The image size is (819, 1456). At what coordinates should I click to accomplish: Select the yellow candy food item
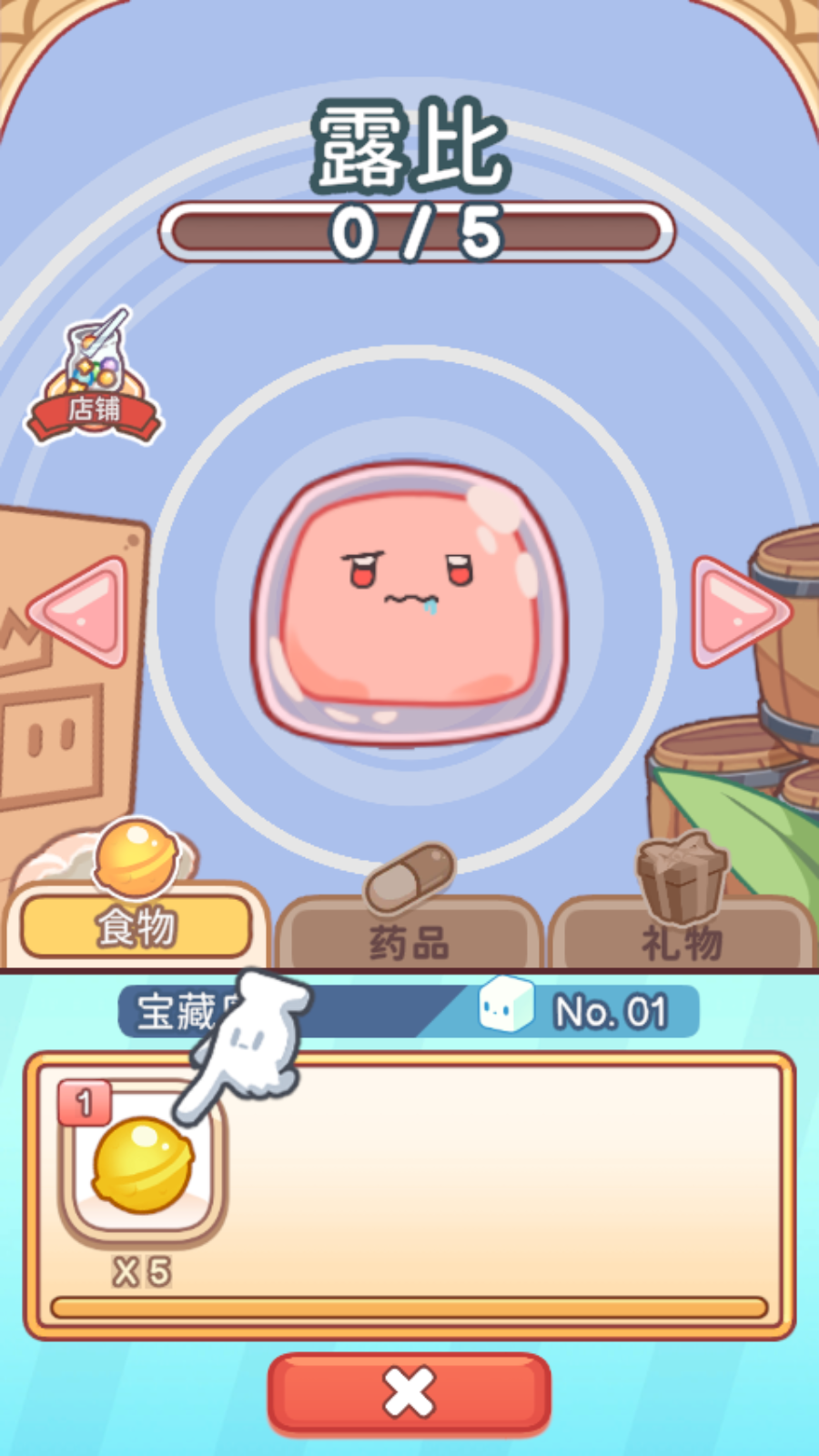[x=142, y=1165]
